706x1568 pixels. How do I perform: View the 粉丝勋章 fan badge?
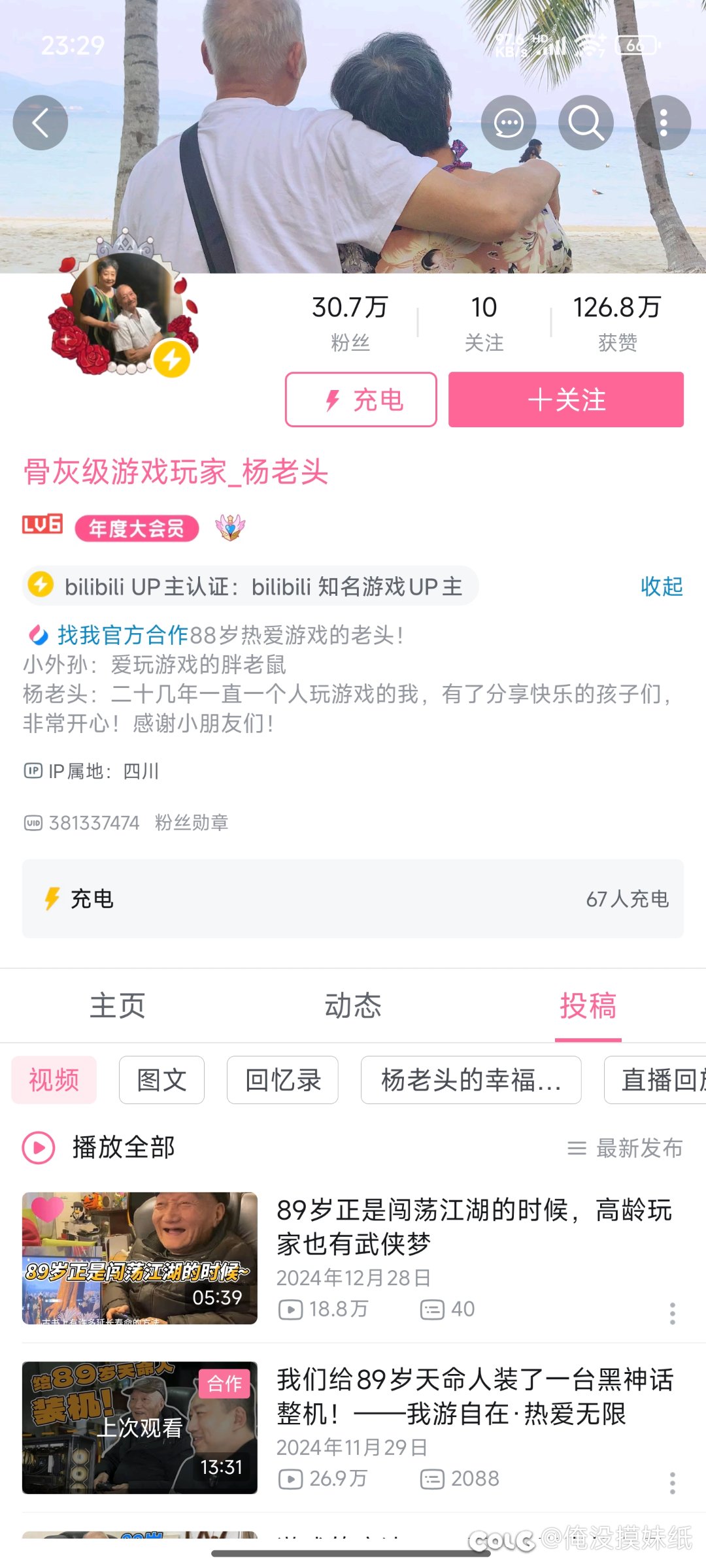(x=192, y=823)
